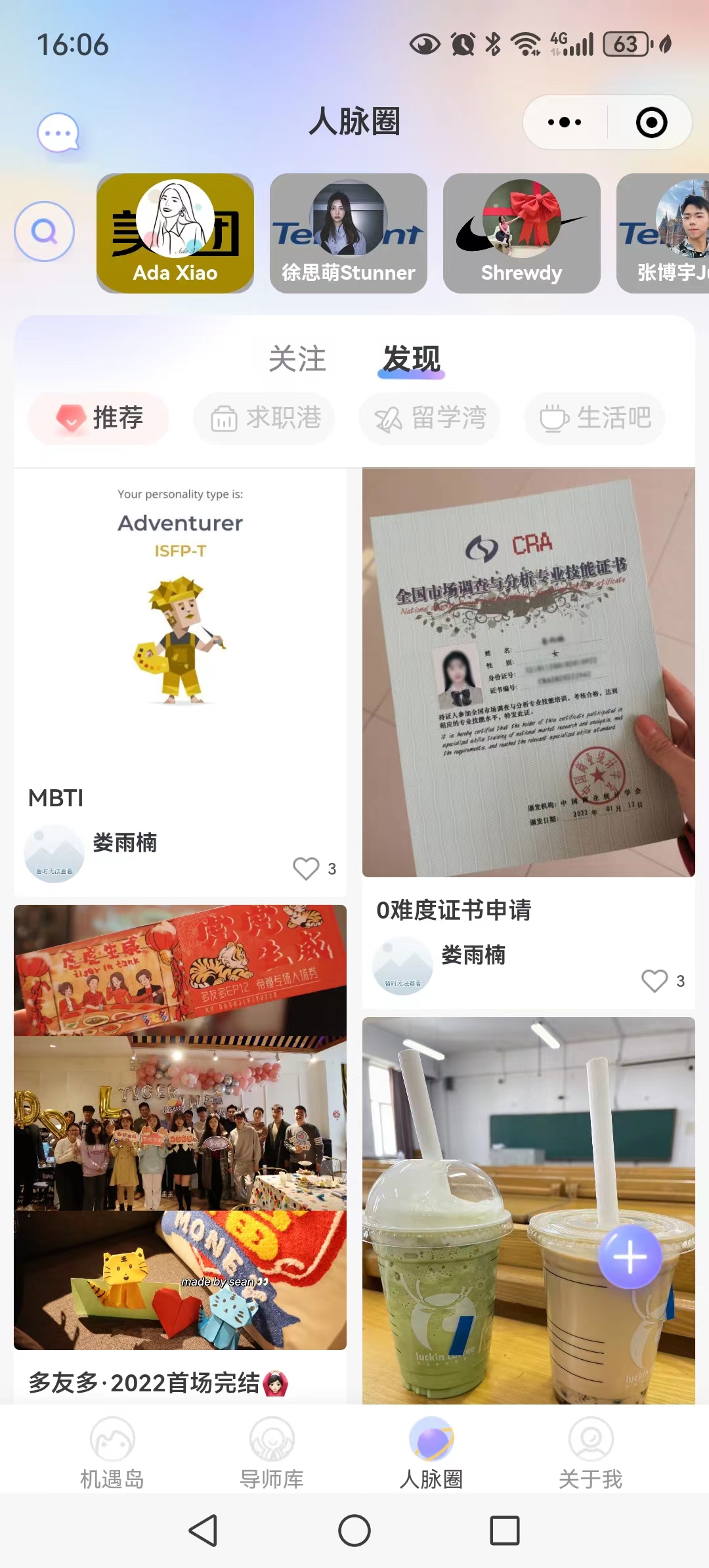Open the 关于我 tab
Screen dimensions: 709x1568
click(x=591, y=1452)
